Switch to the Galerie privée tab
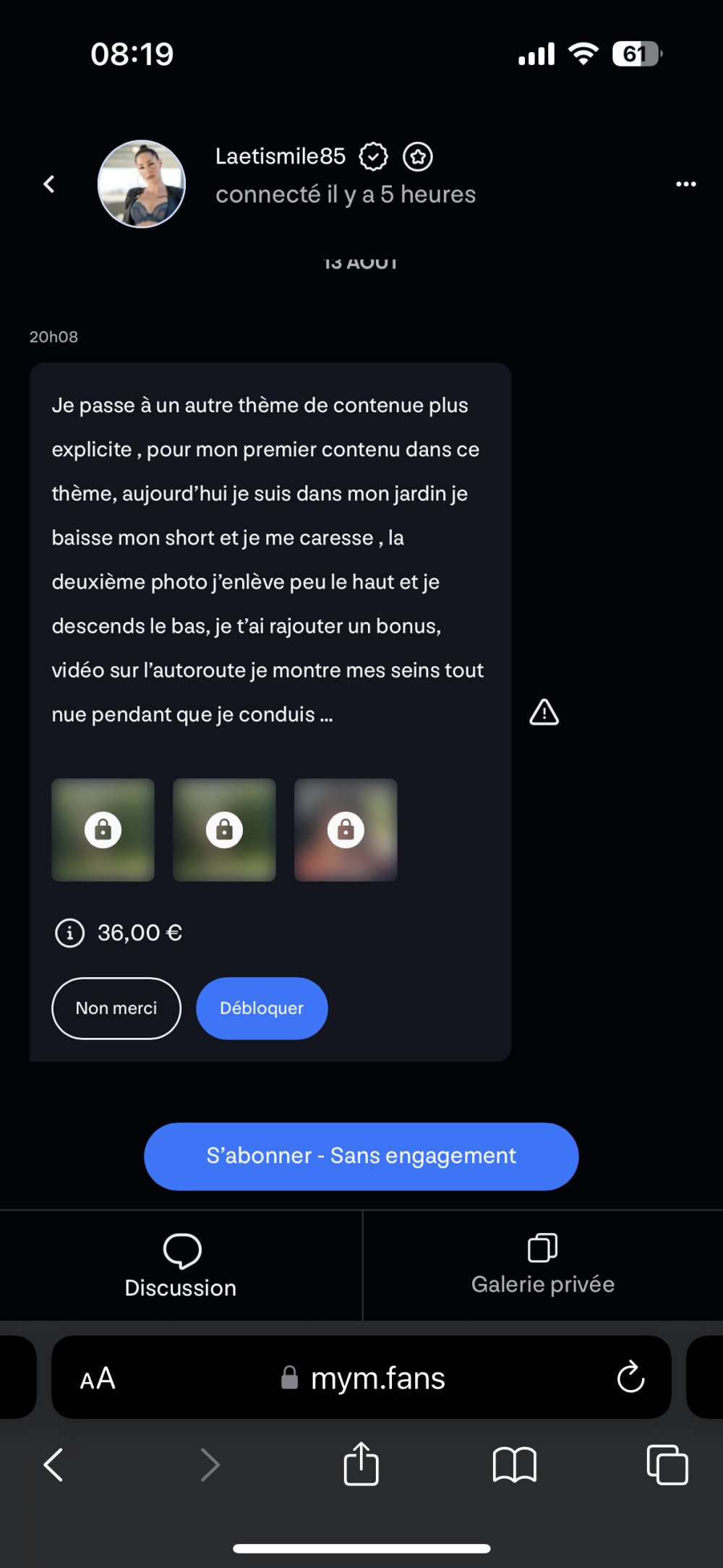This screenshot has width=723, height=1568. point(542,1266)
